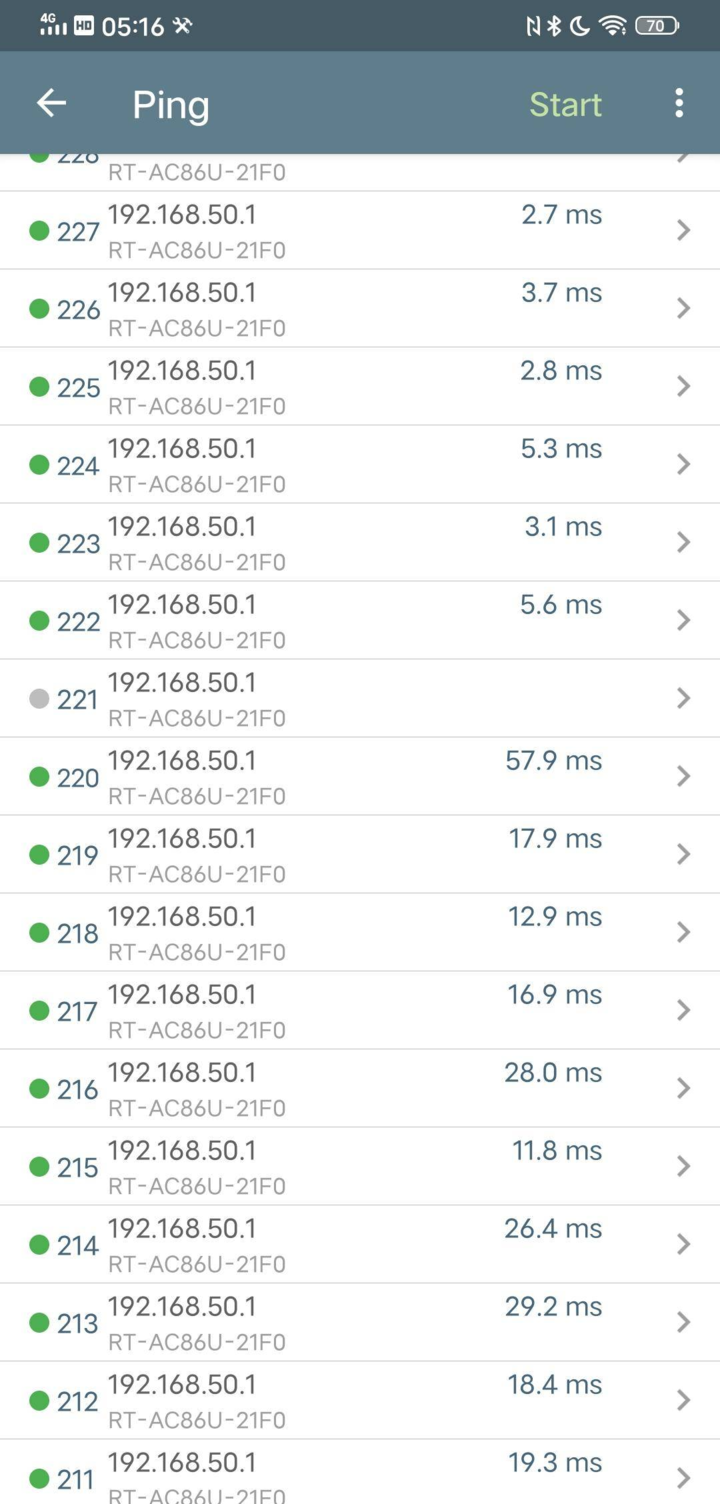Expand the chevron on ping 213 row
Image resolution: width=720 pixels, height=1504 pixels.
683,1322
